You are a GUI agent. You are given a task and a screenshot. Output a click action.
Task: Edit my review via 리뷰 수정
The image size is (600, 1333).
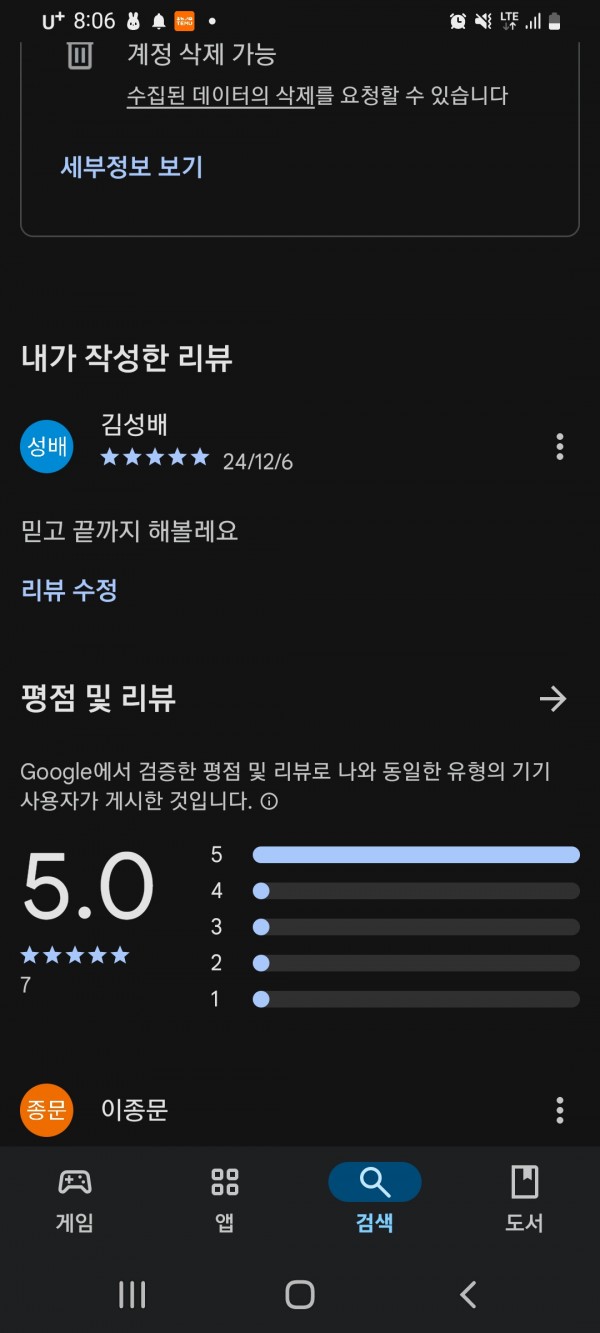(69, 590)
